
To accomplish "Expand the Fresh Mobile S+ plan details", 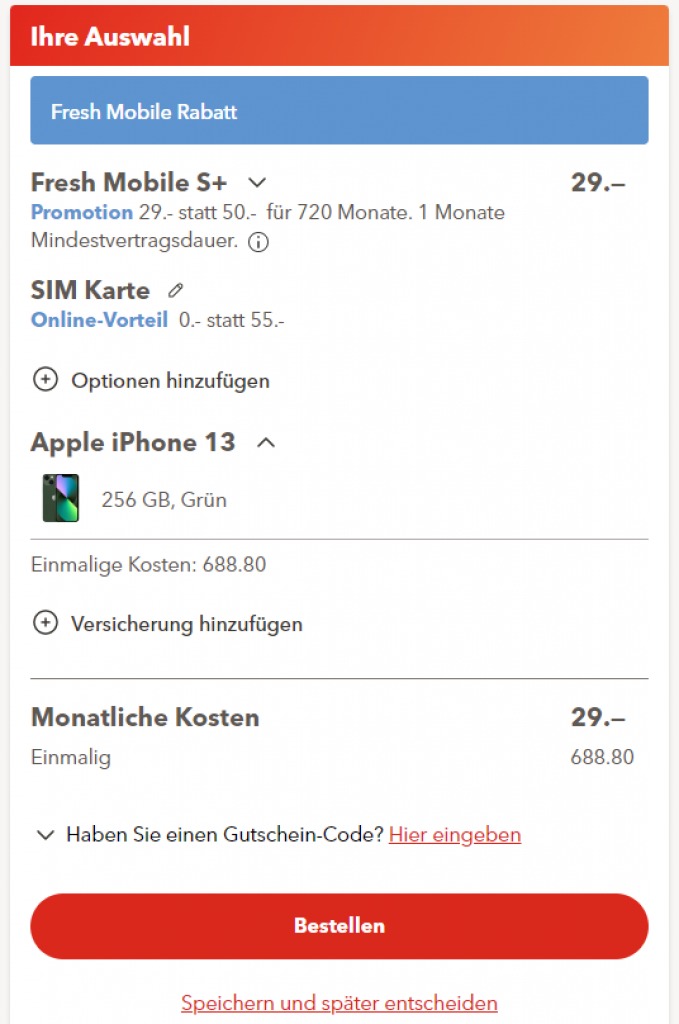I will point(257,183).
